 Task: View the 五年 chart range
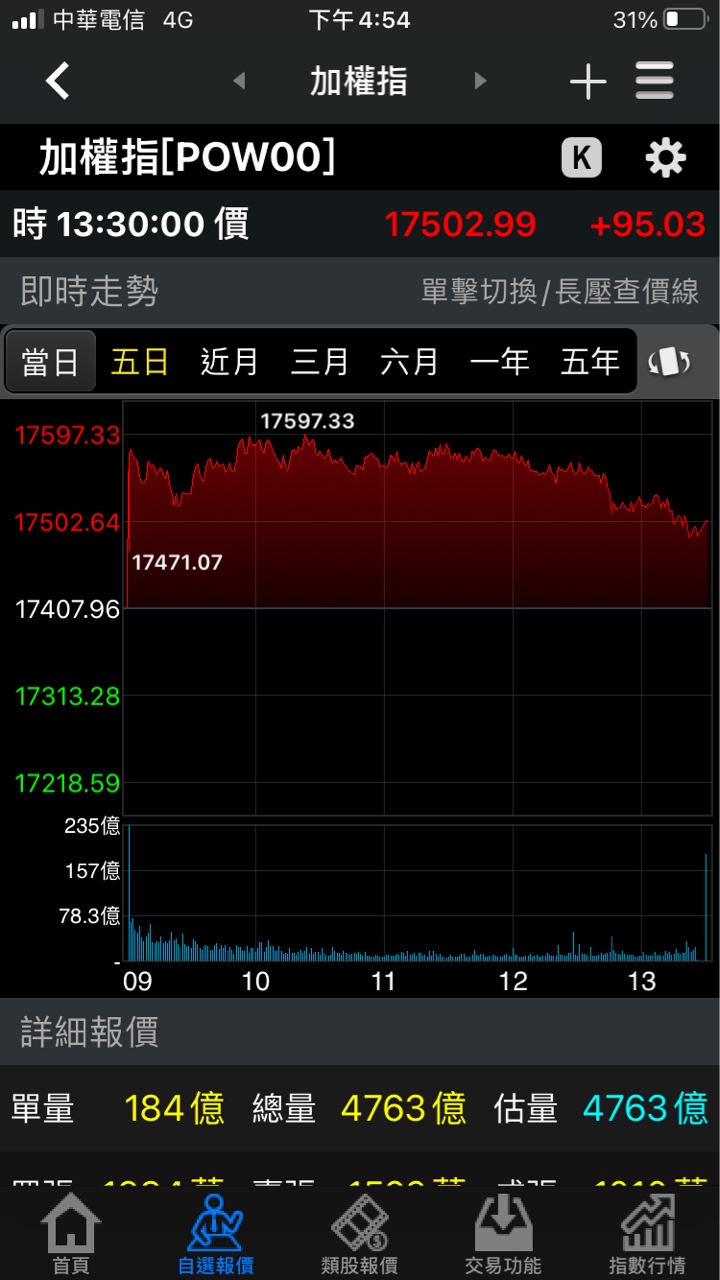click(x=589, y=361)
